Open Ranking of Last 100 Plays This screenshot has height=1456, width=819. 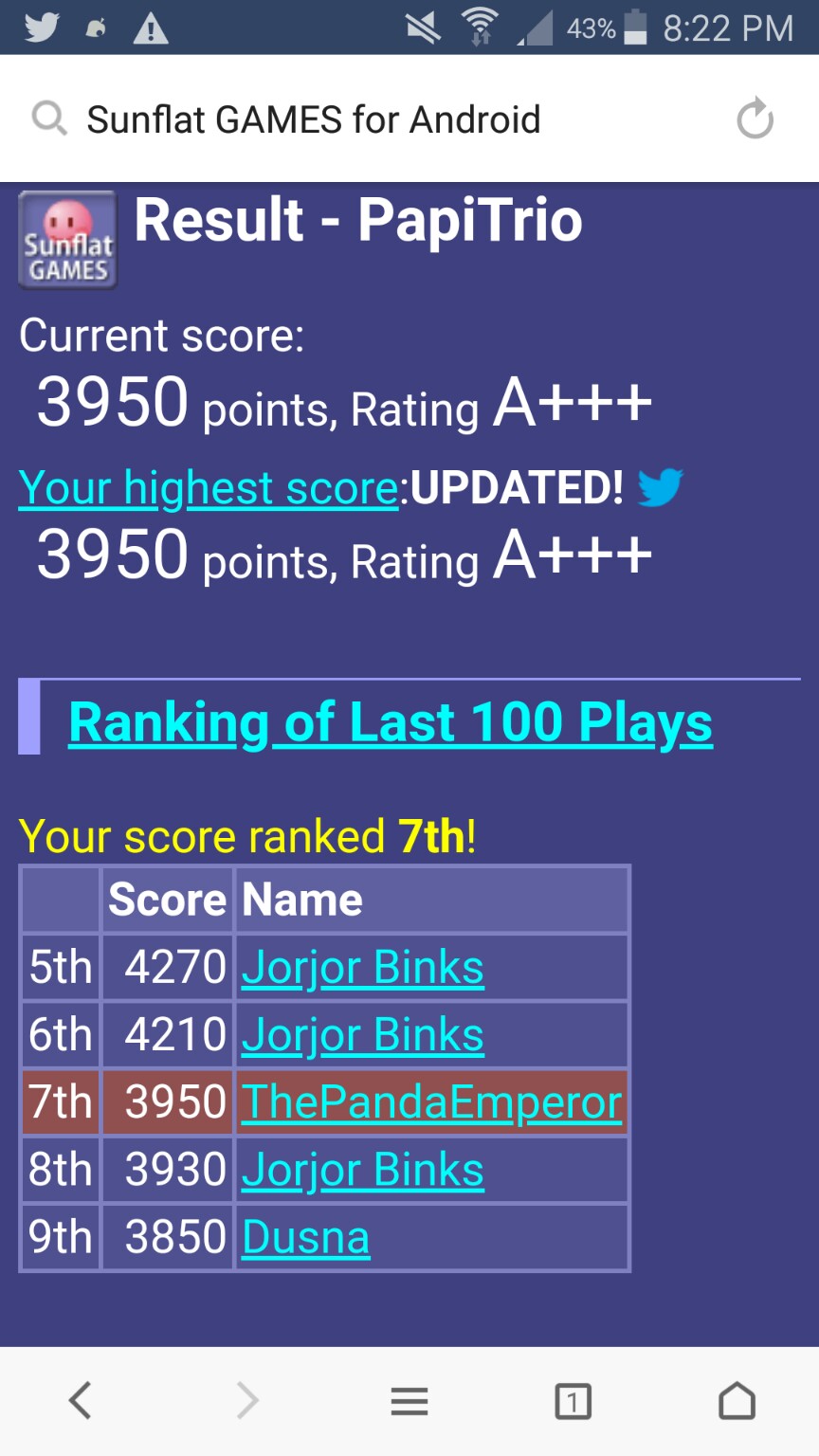(x=390, y=723)
